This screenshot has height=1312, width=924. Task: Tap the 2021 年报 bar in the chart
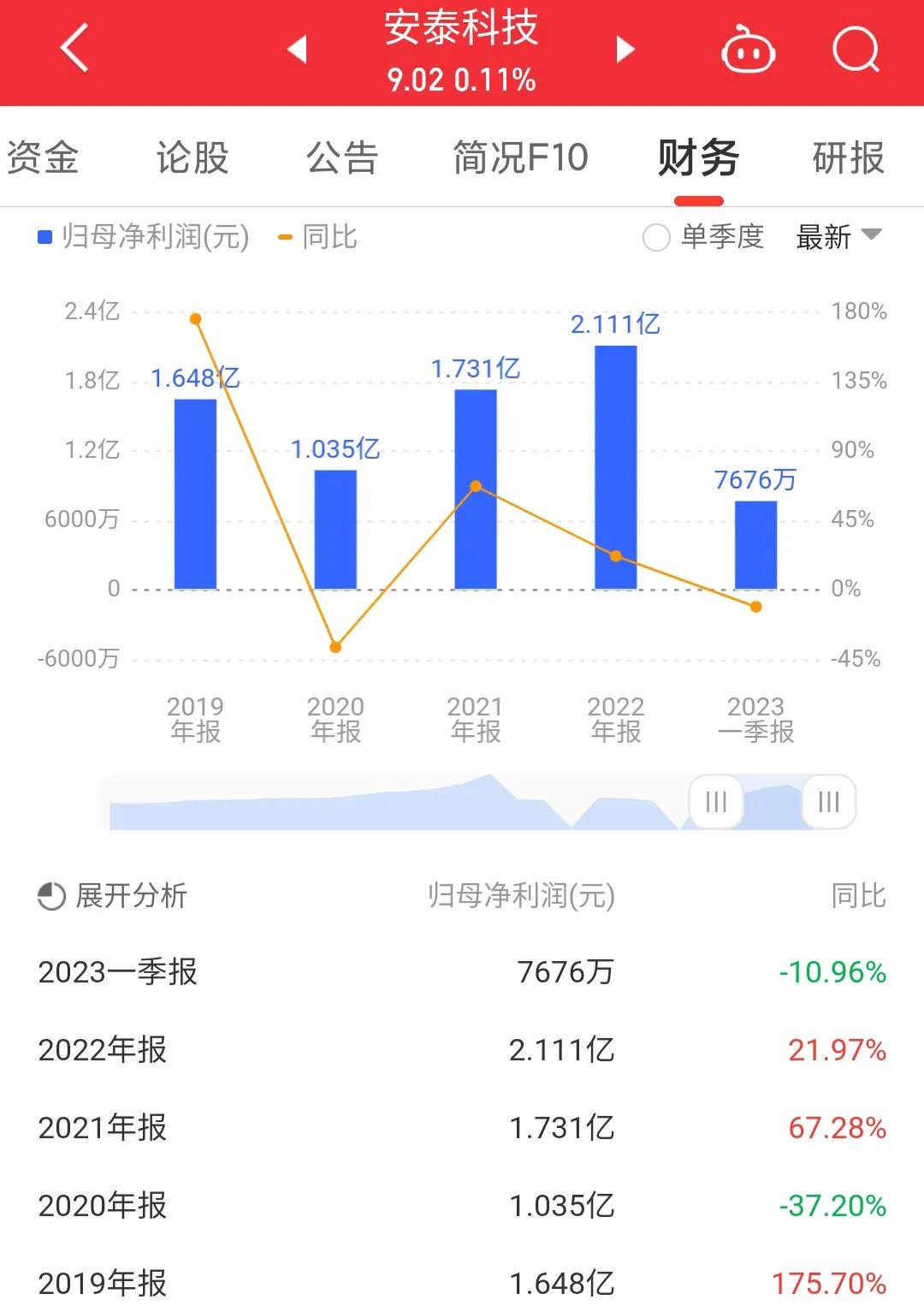tap(476, 488)
